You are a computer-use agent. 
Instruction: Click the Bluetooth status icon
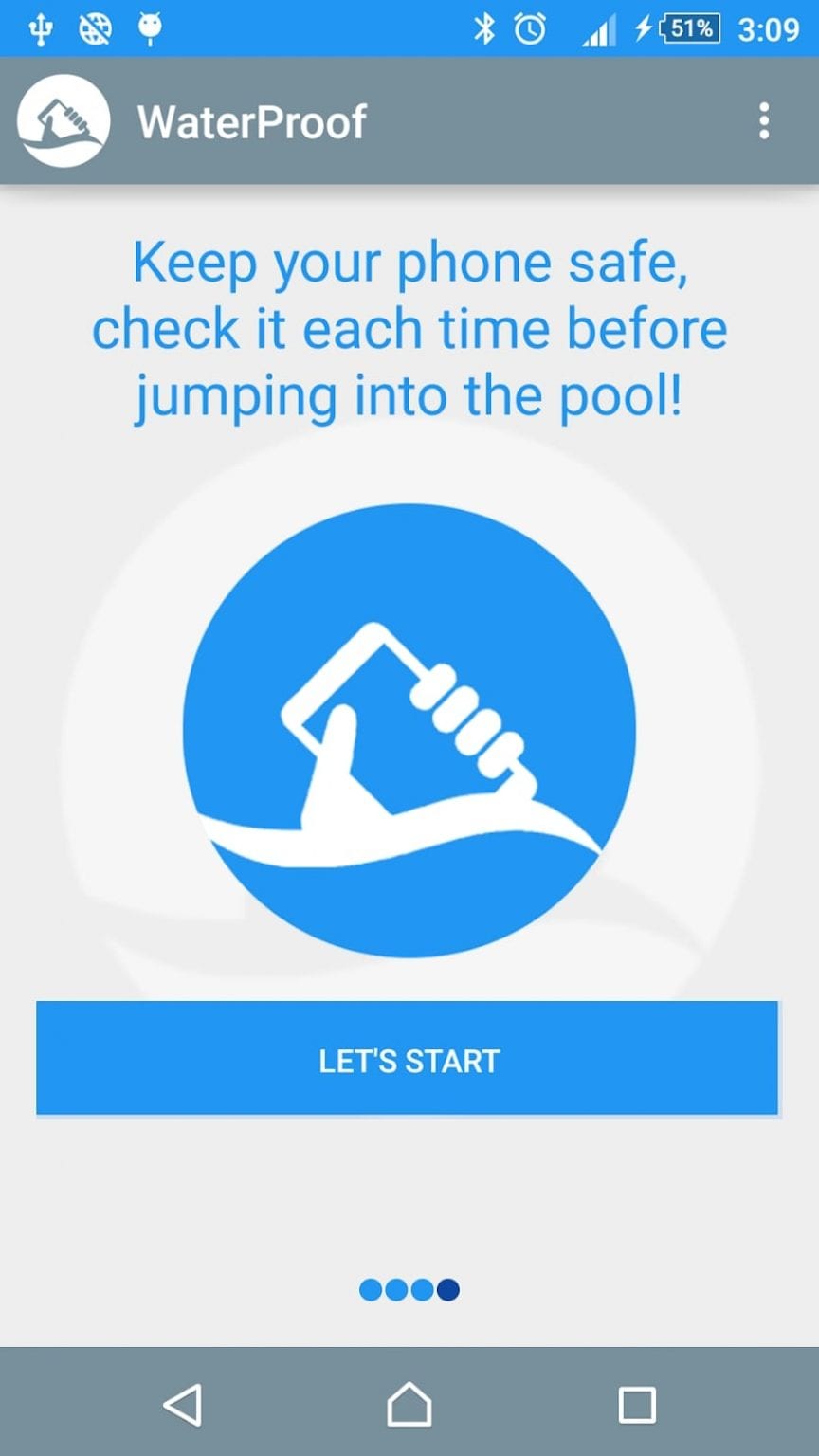pos(485,28)
